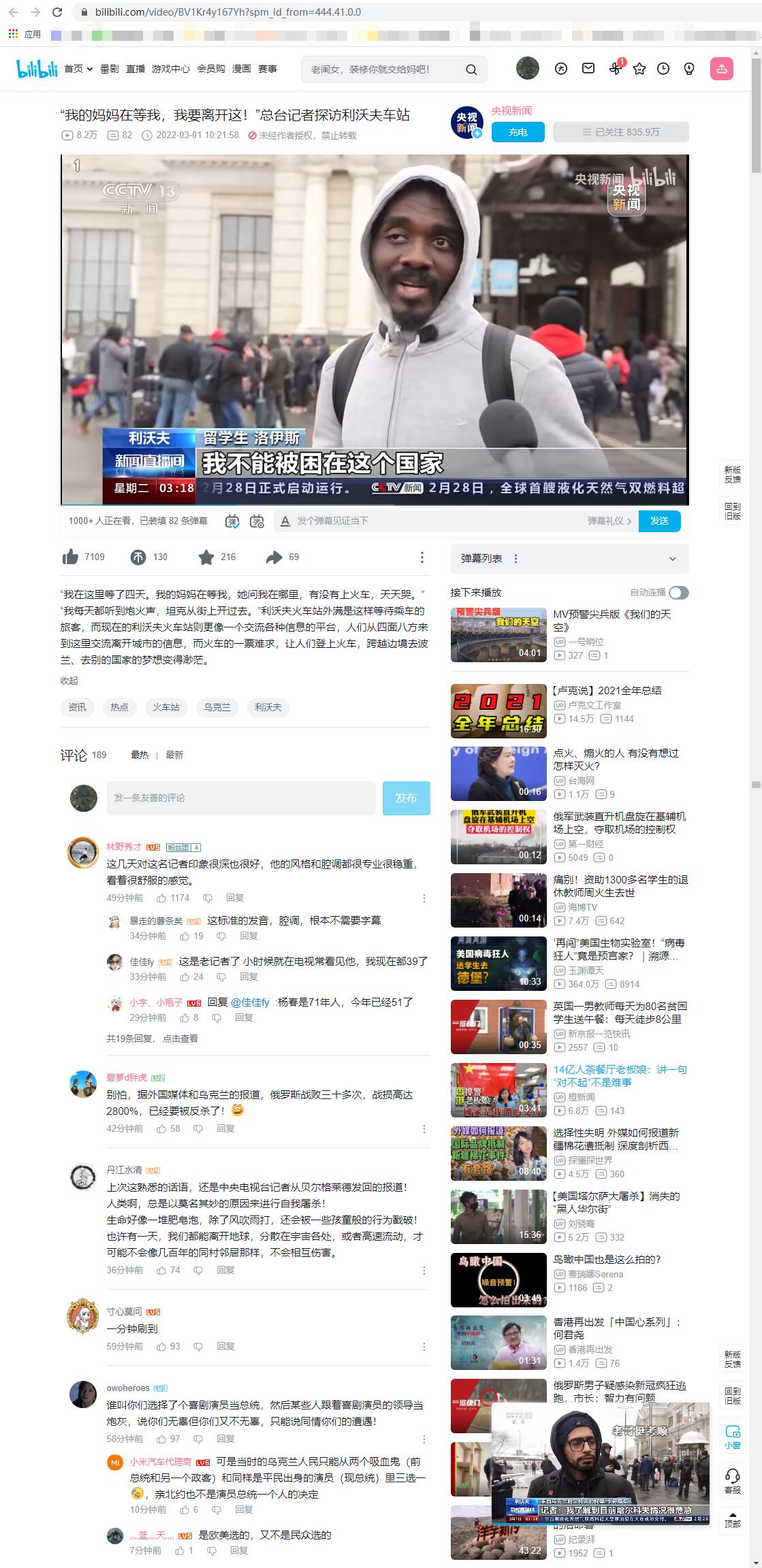Open the 充电 button for 央视新闻
Image resolution: width=762 pixels, height=1568 pixels.
click(x=518, y=132)
